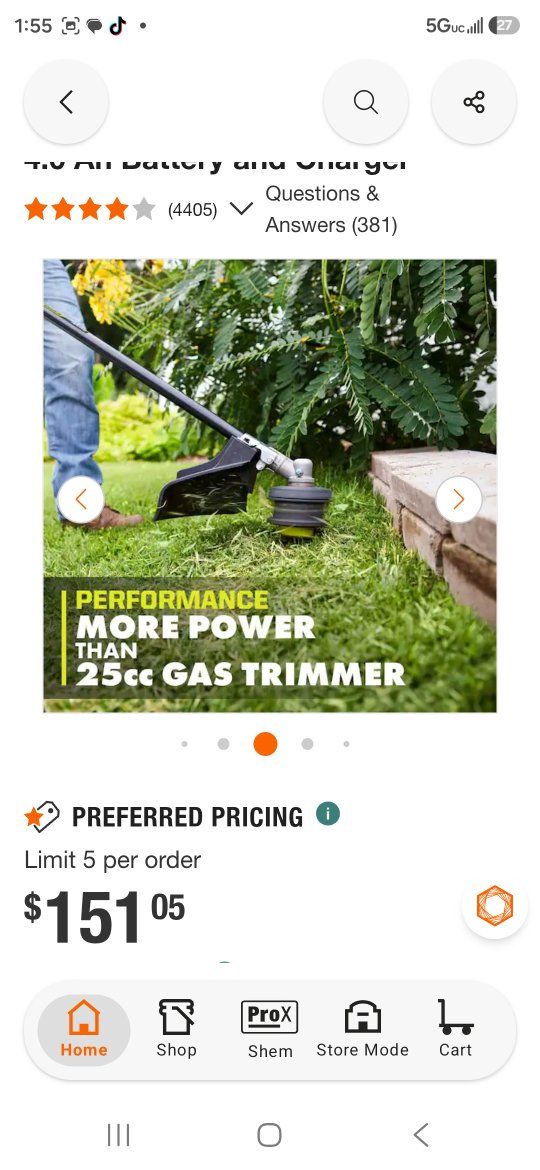Open Preferred Pricing info icon

[328, 813]
